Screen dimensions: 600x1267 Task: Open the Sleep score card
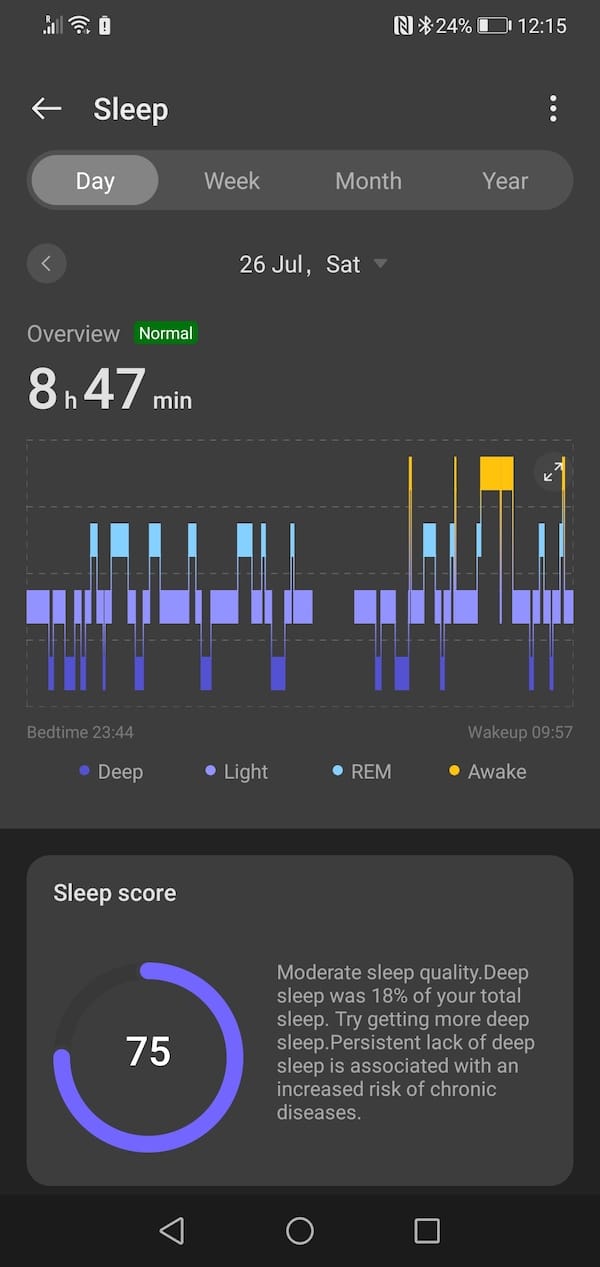pyautogui.click(x=300, y=1020)
